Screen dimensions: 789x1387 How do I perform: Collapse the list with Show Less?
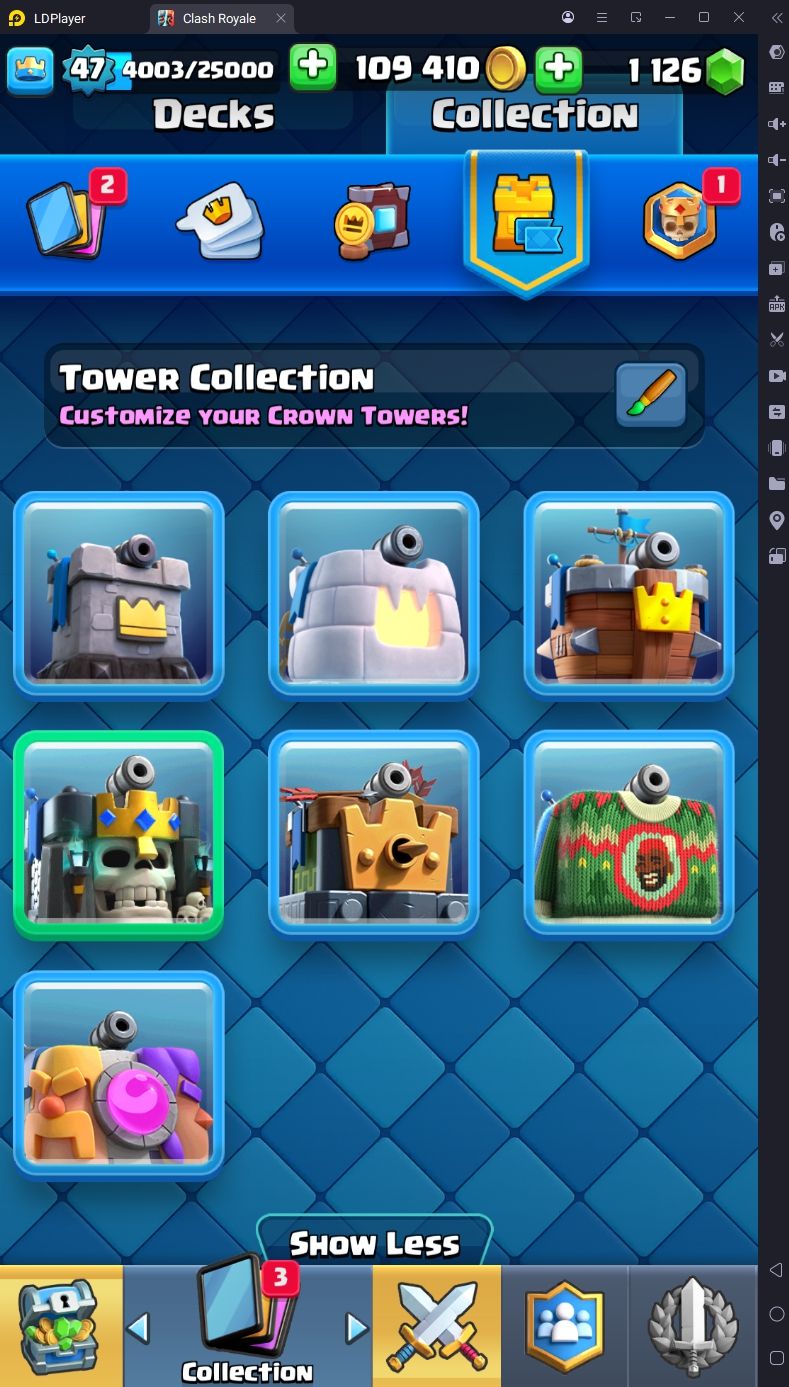pyautogui.click(x=374, y=1243)
